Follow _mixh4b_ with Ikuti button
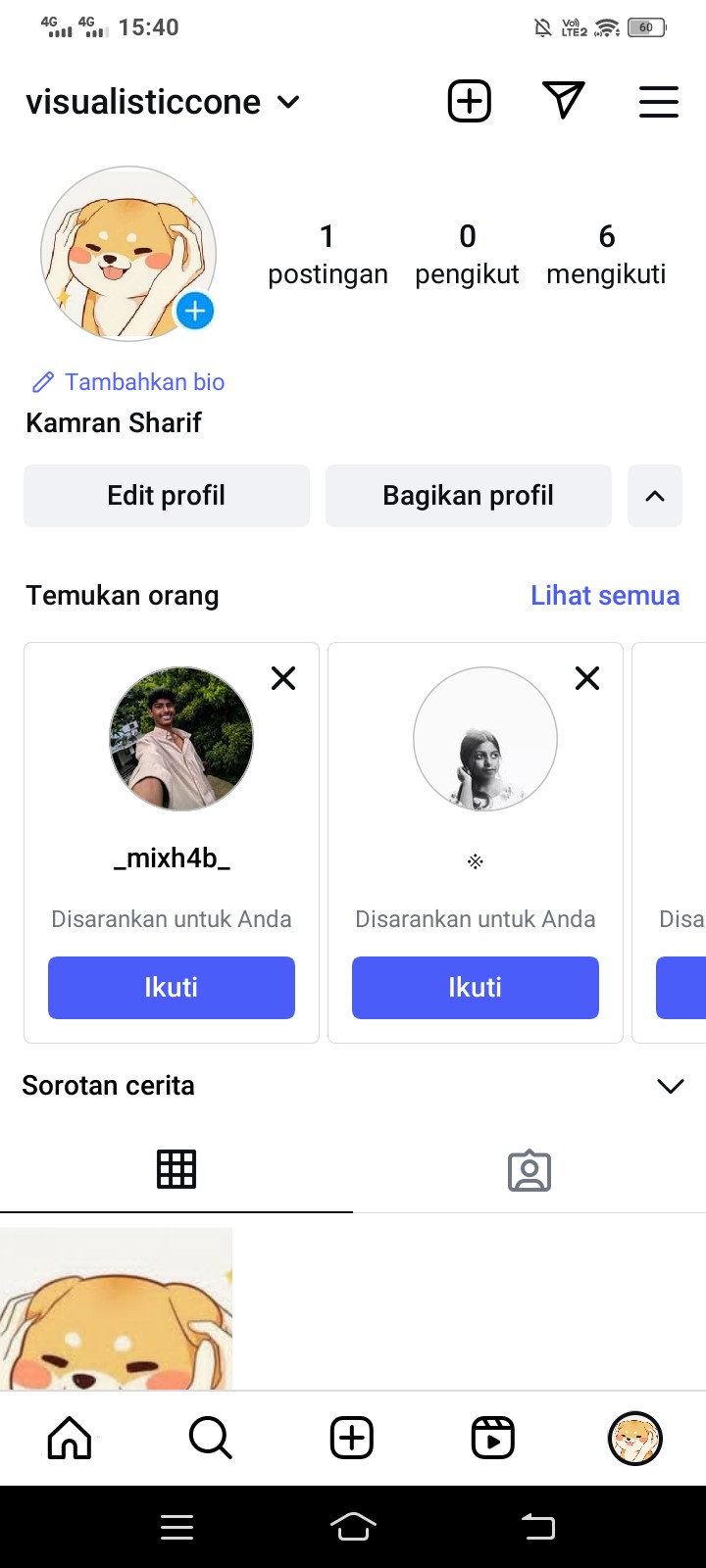Viewport: 706px width, 1568px height. point(172,988)
